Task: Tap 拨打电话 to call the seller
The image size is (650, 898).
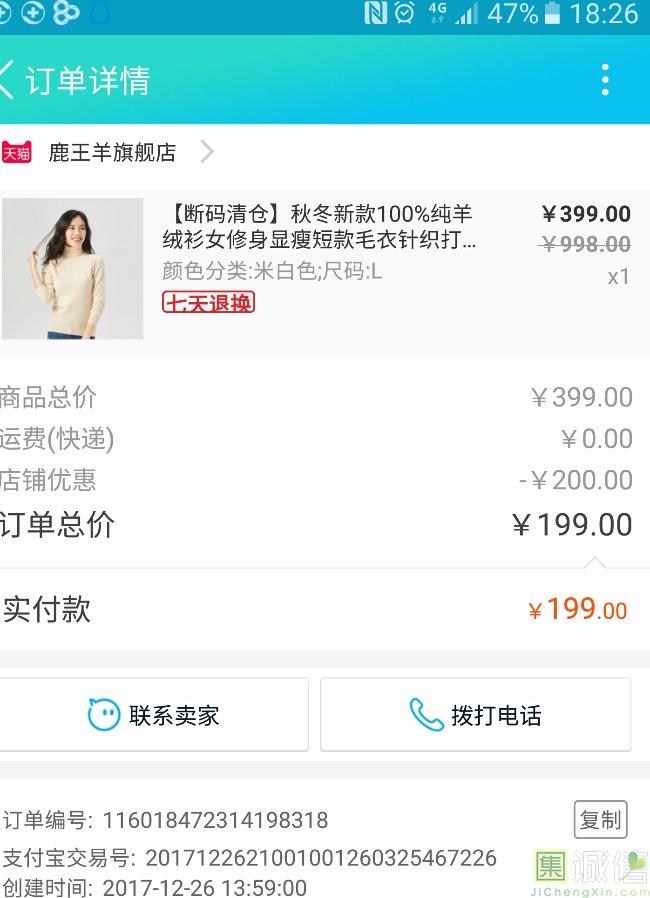Action: [x=475, y=715]
